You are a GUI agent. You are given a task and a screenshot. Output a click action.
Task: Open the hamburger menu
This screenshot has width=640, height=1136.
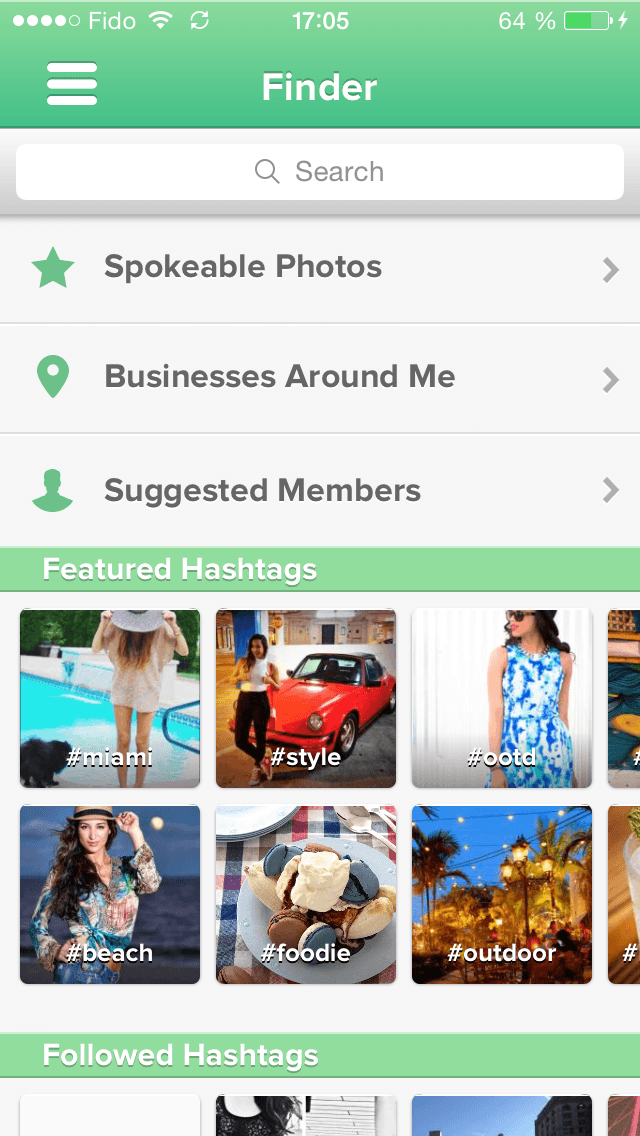pos(72,84)
